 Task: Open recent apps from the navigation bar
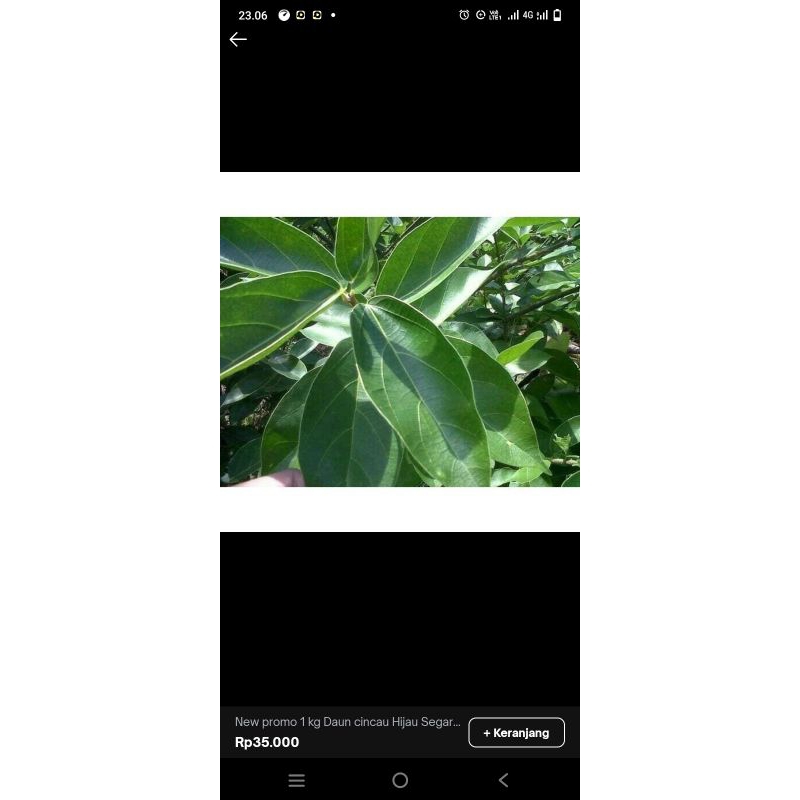(x=296, y=780)
